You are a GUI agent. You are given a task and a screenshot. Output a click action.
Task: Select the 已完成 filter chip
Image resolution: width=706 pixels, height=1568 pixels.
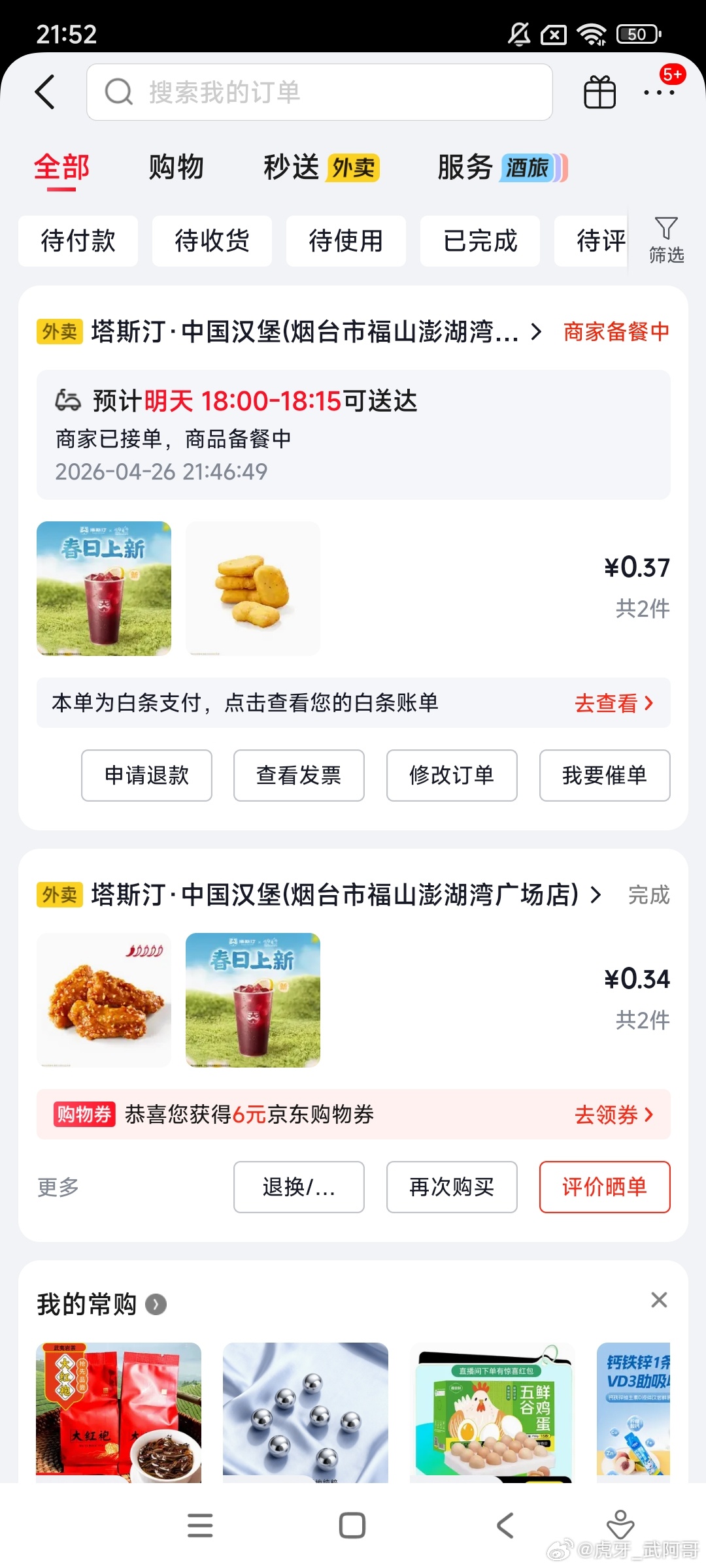[480, 241]
